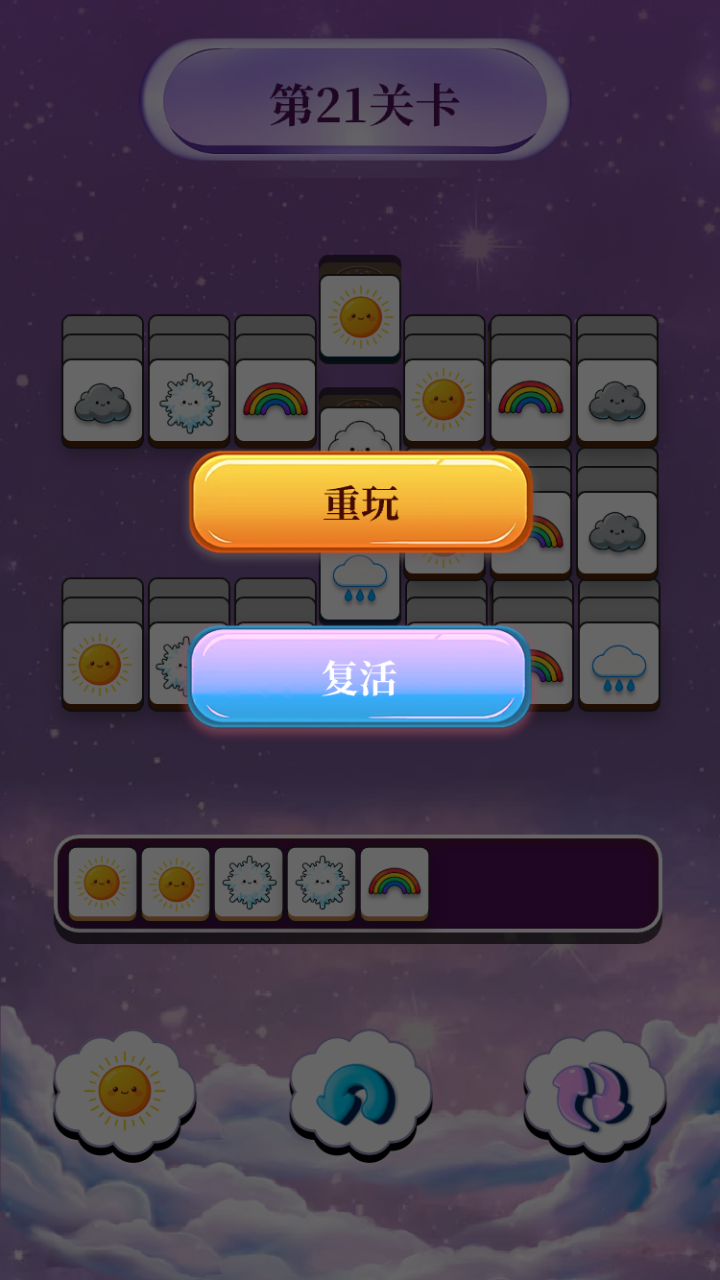The image size is (720, 1280).
Task: Use the sun hint power-up
Action: pos(124,1090)
